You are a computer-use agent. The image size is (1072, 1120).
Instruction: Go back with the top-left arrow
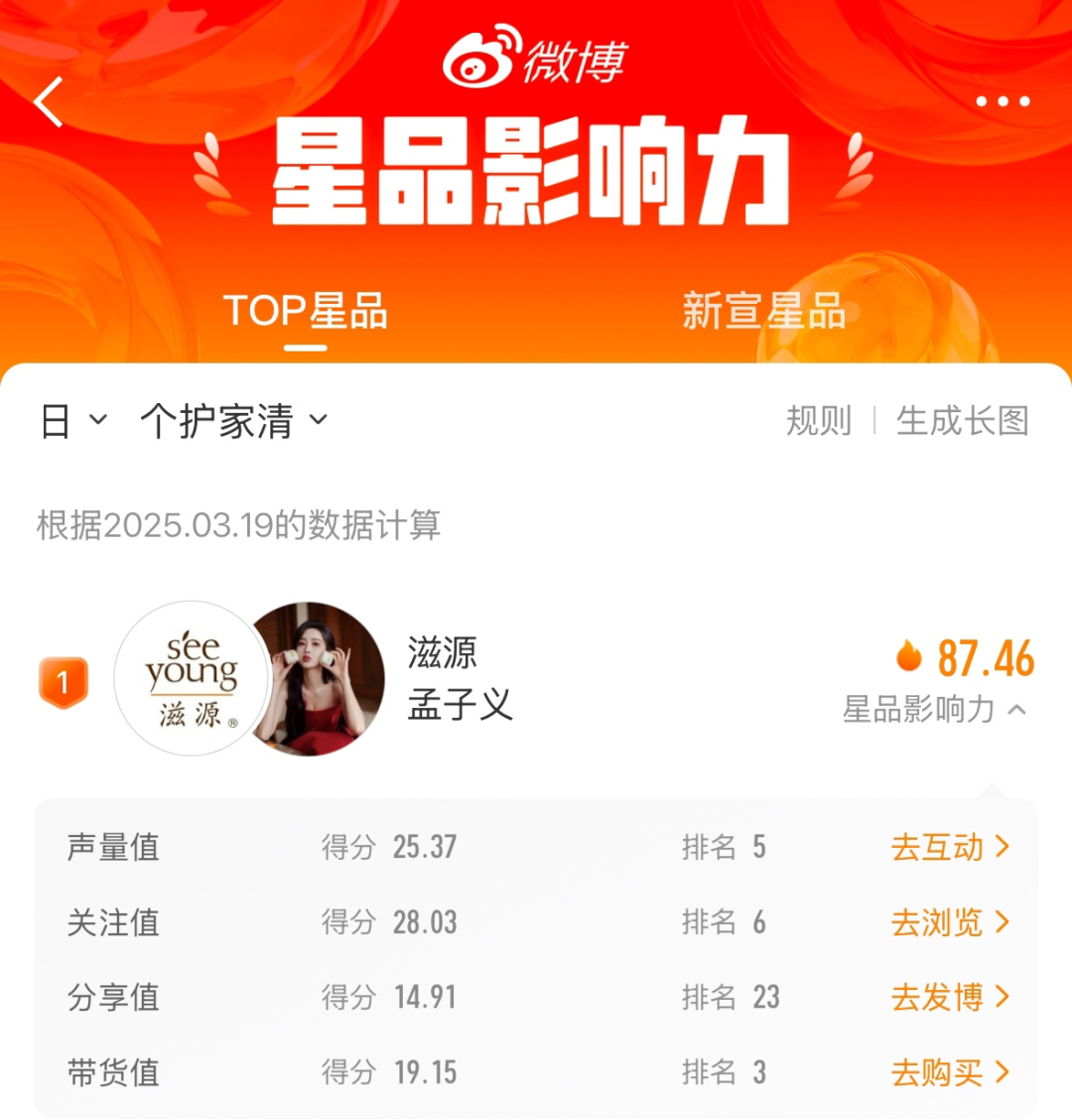[x=49, y=101]
